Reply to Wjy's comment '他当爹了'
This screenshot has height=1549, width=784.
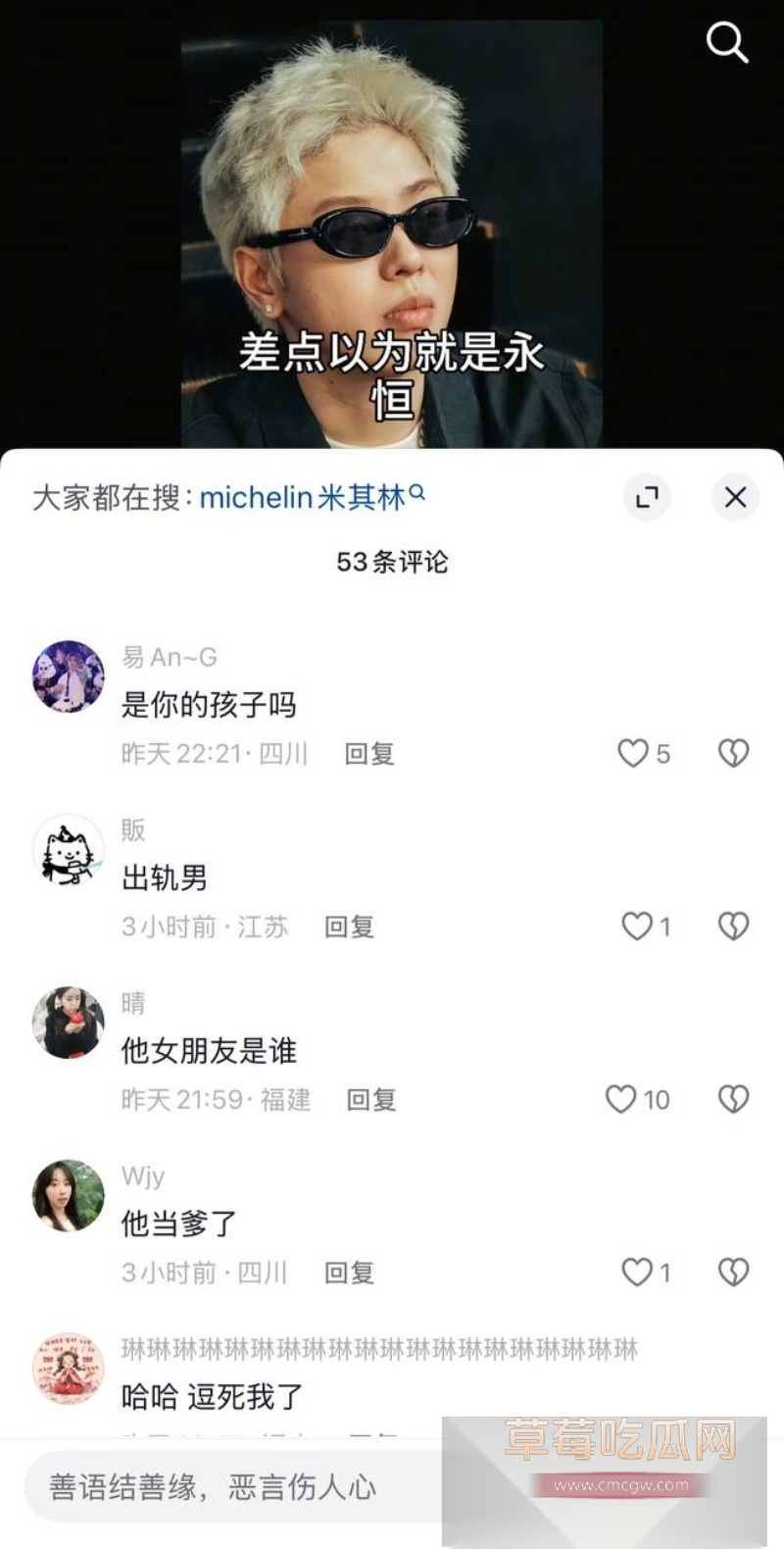click(x=350, y=1273)
